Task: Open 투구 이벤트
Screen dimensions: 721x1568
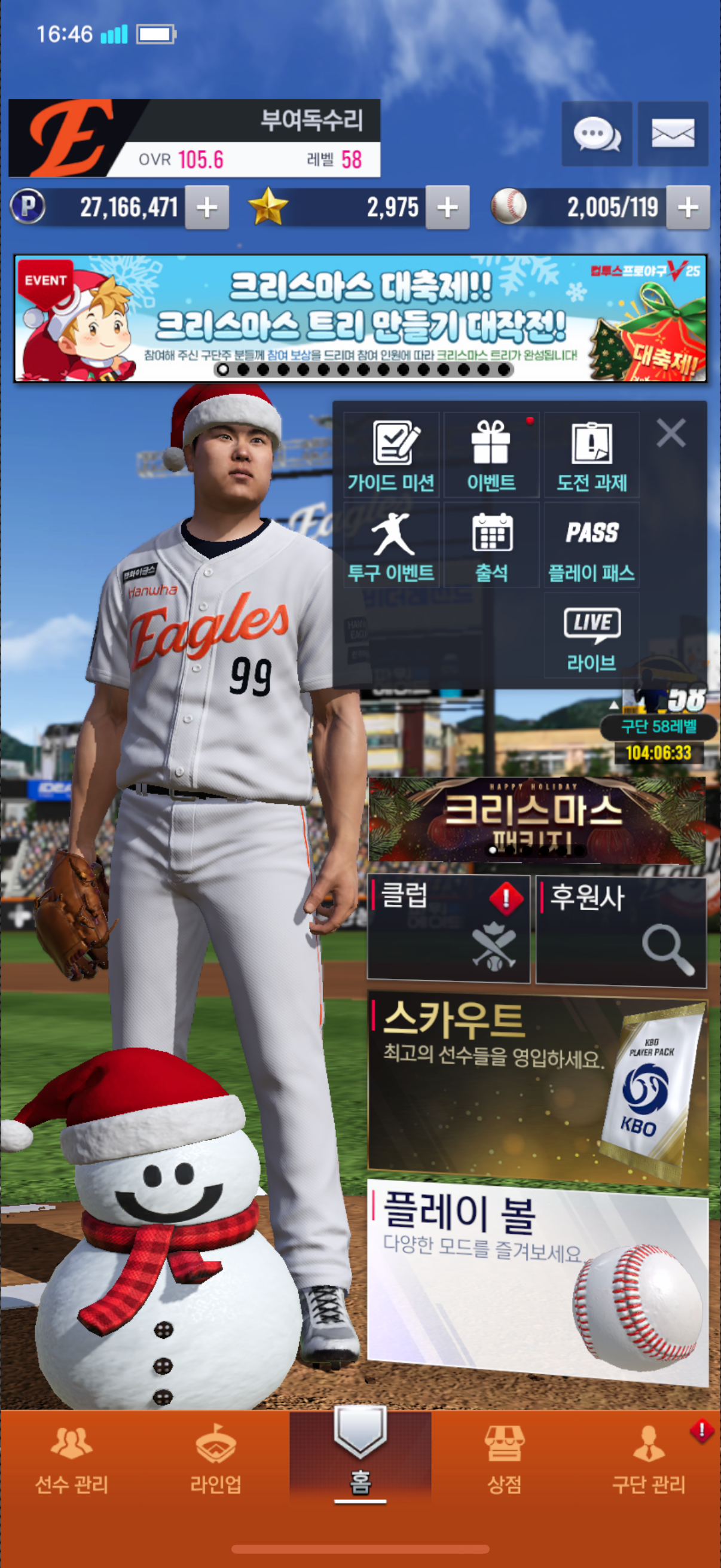Action: click(x=391, y=545)
